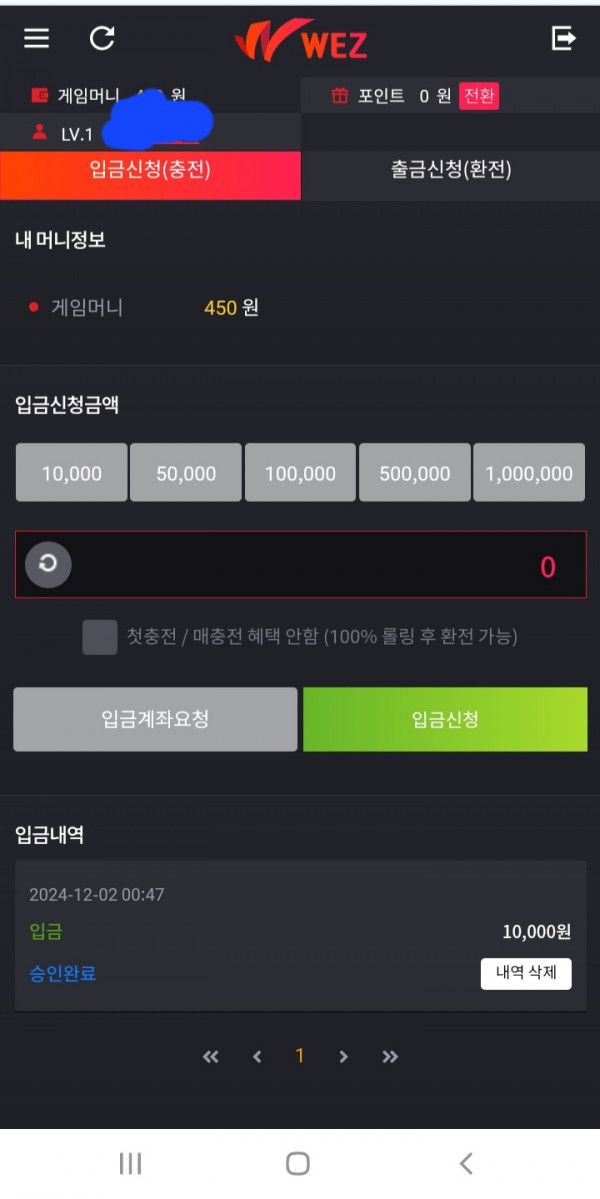This screenshot has width=600, height=1199.
Task: Tap the 전환 point conversion button
Action: pyautogui.click(x=478, y=96)
